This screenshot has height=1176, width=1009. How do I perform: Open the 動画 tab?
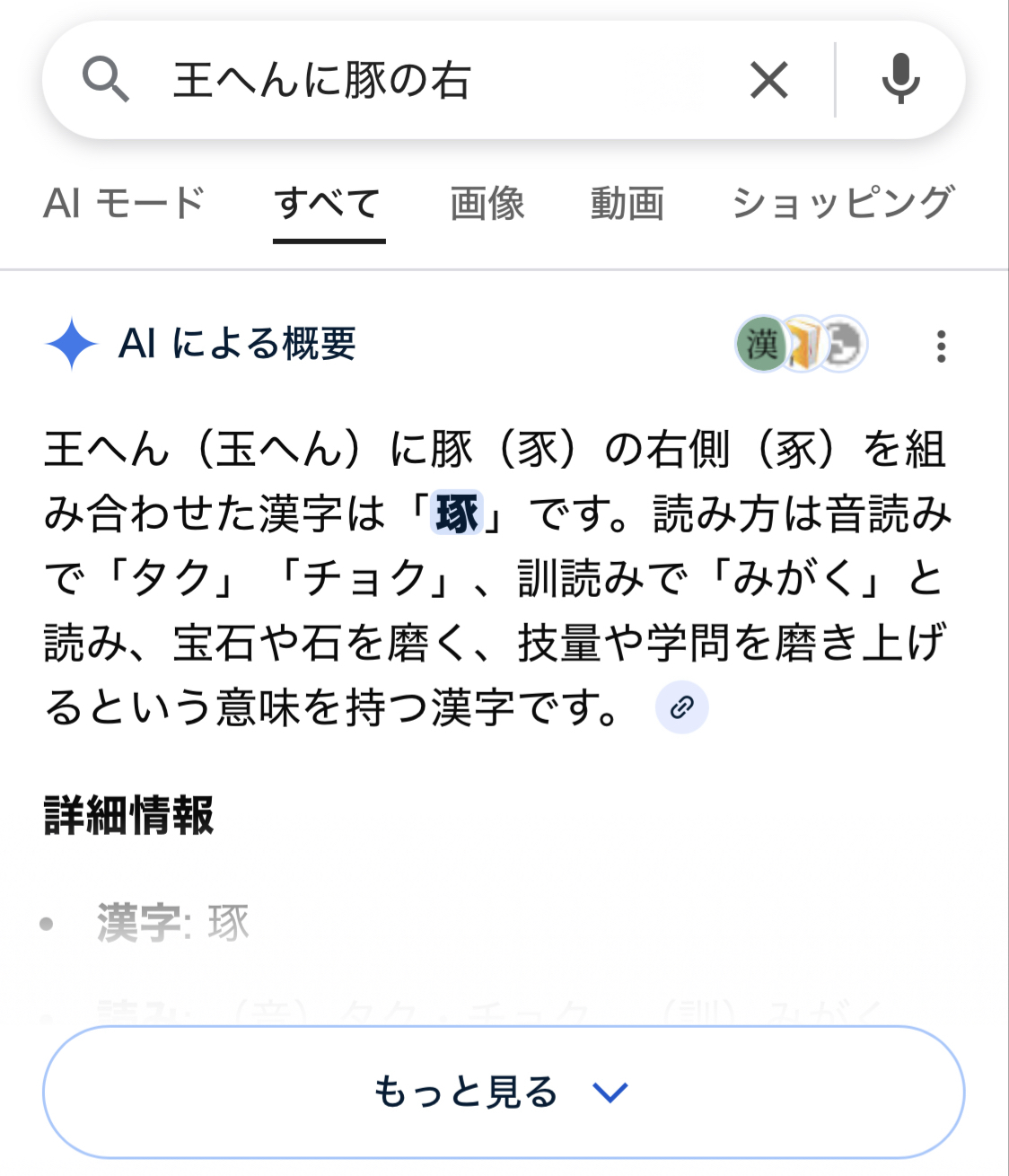(x=627, y=203)
